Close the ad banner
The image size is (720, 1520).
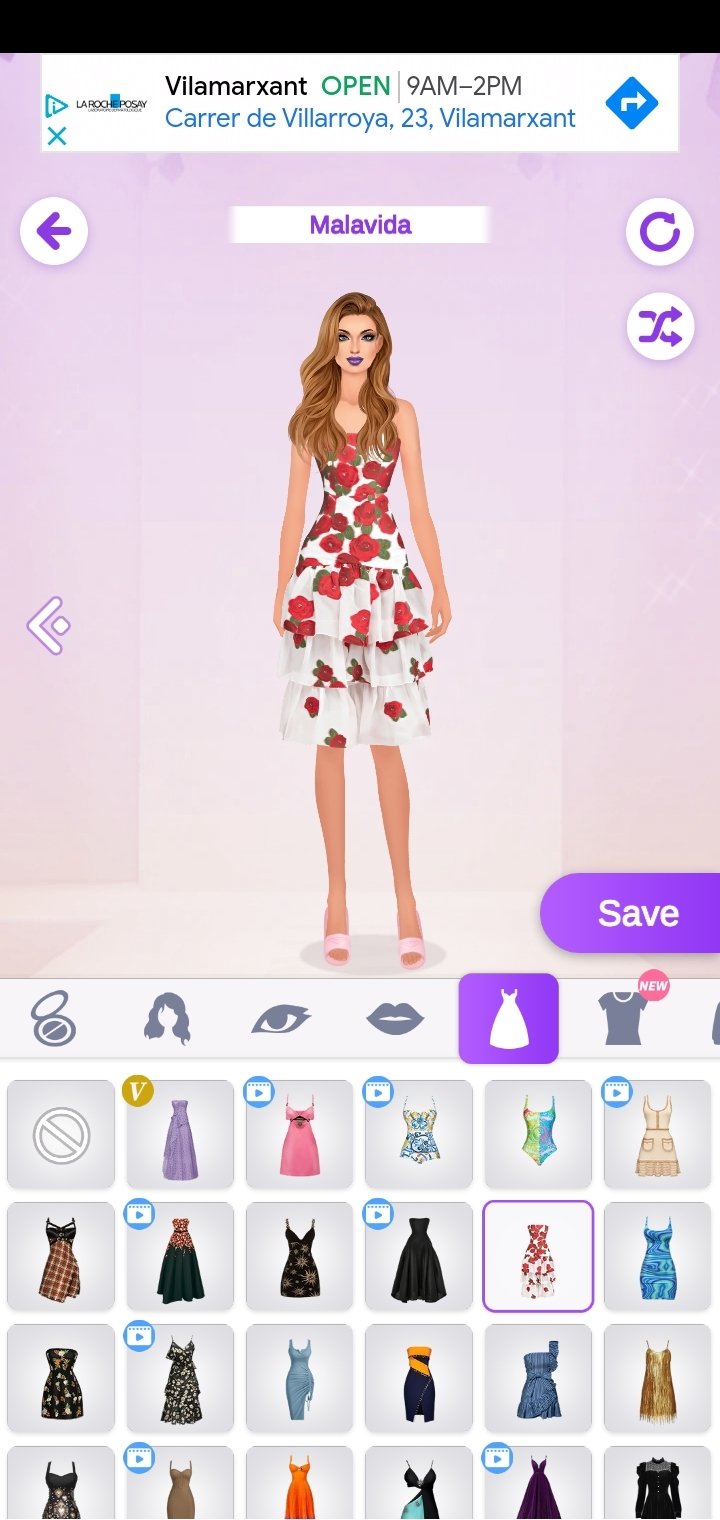[57, 136]
